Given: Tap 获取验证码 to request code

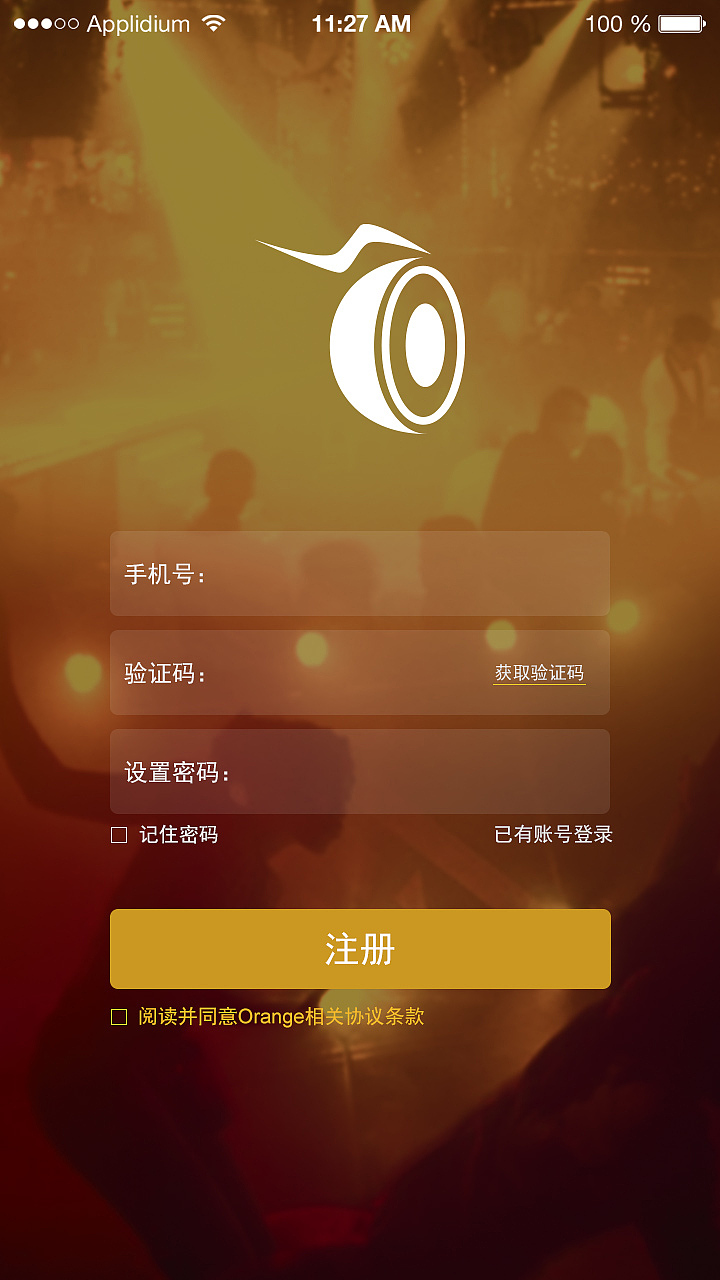Looking at the screenshot, I should pos(541,672).
